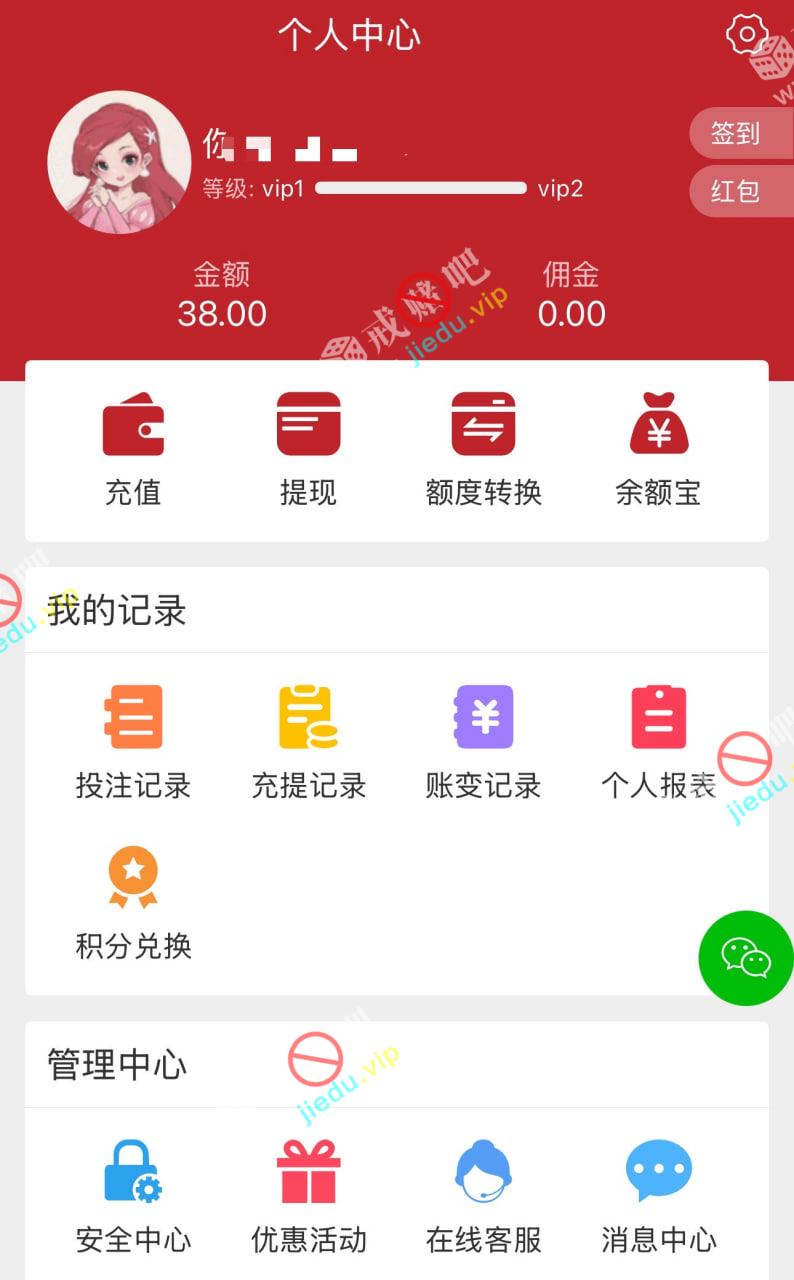View 充提记录 deposit-withdraw records
This screenshot has height=1280, width=794.
tap(308, 742)
